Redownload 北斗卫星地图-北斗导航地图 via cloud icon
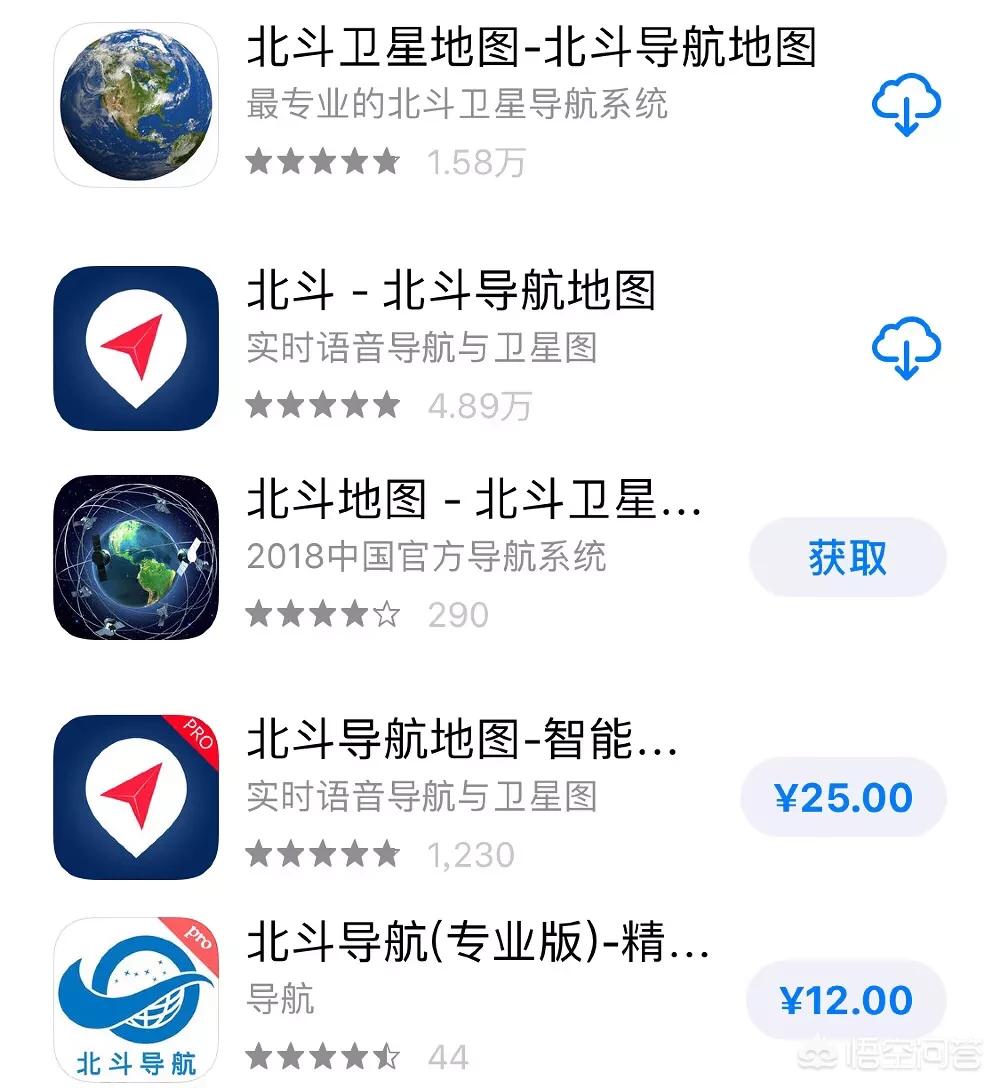 [906, 105]
